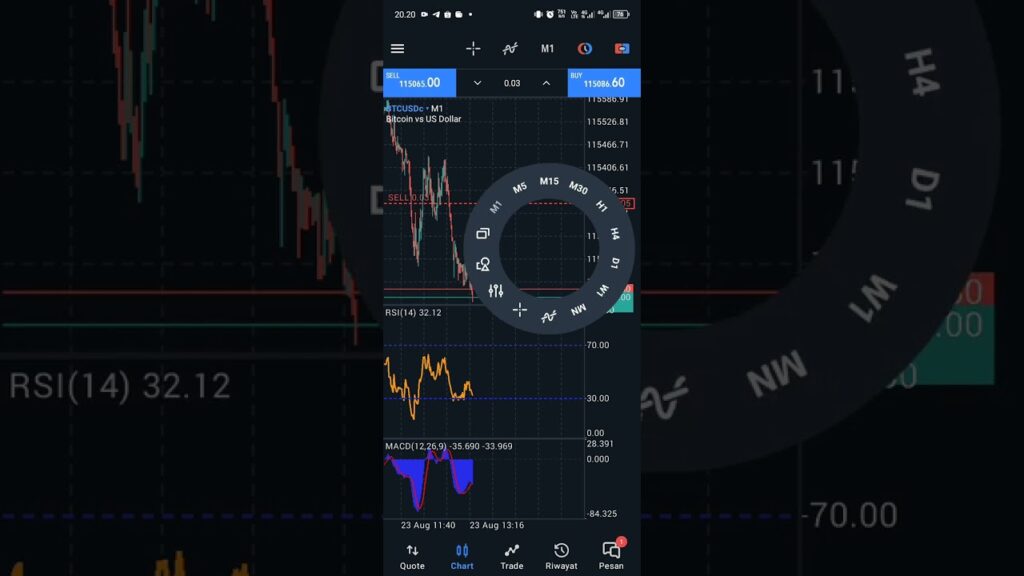The height and width of the screenshot is (576, 1024).
Task: Open the hamburger drawer menu
Action: click(x=397, y=49)
